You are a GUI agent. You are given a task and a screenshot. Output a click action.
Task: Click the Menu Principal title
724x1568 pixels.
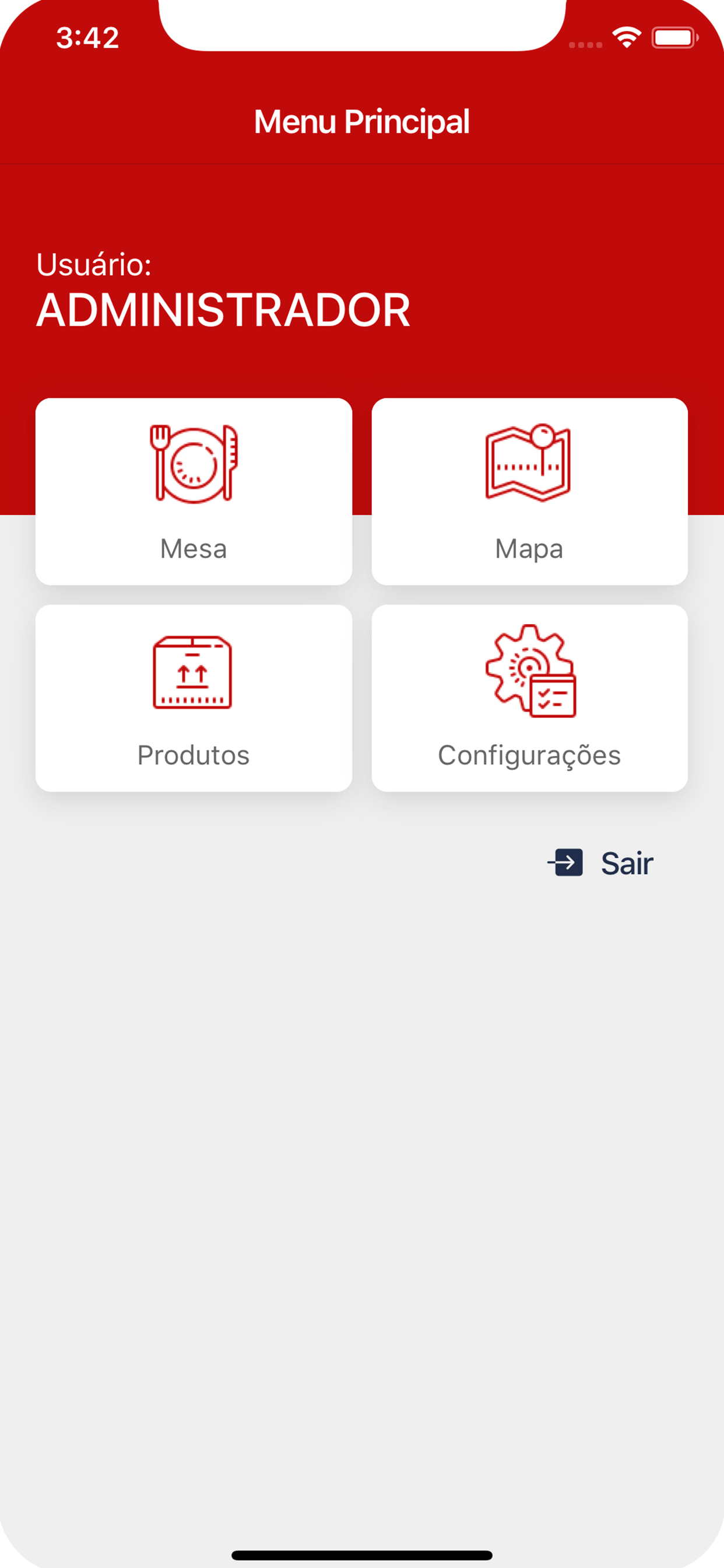click(x=361, y=121)
